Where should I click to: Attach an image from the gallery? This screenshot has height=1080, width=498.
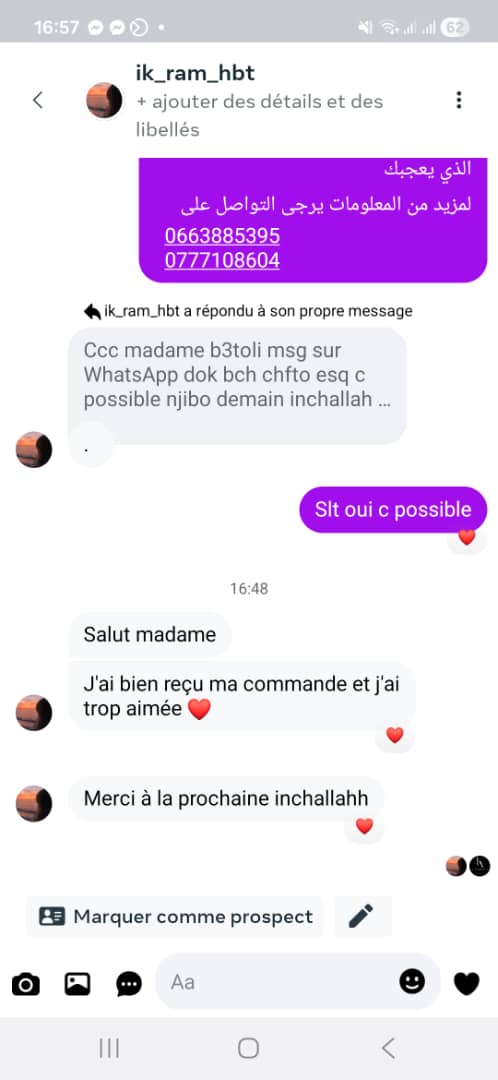coord(77,984)
